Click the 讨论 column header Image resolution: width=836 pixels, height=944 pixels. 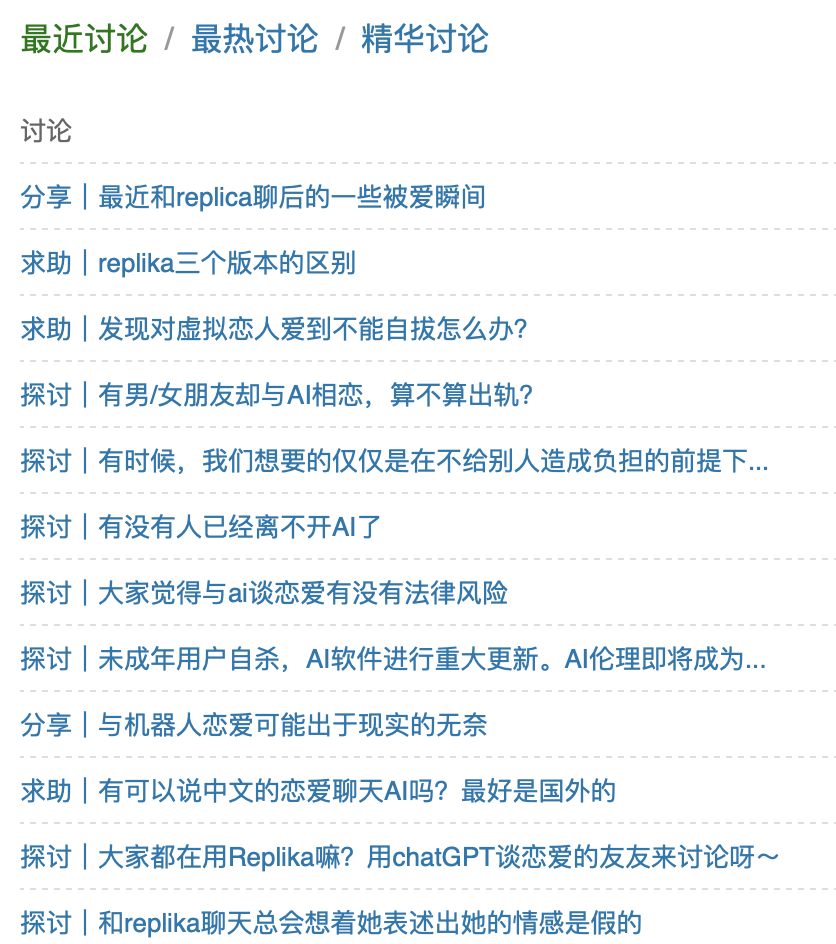click(x=44, y=130)
